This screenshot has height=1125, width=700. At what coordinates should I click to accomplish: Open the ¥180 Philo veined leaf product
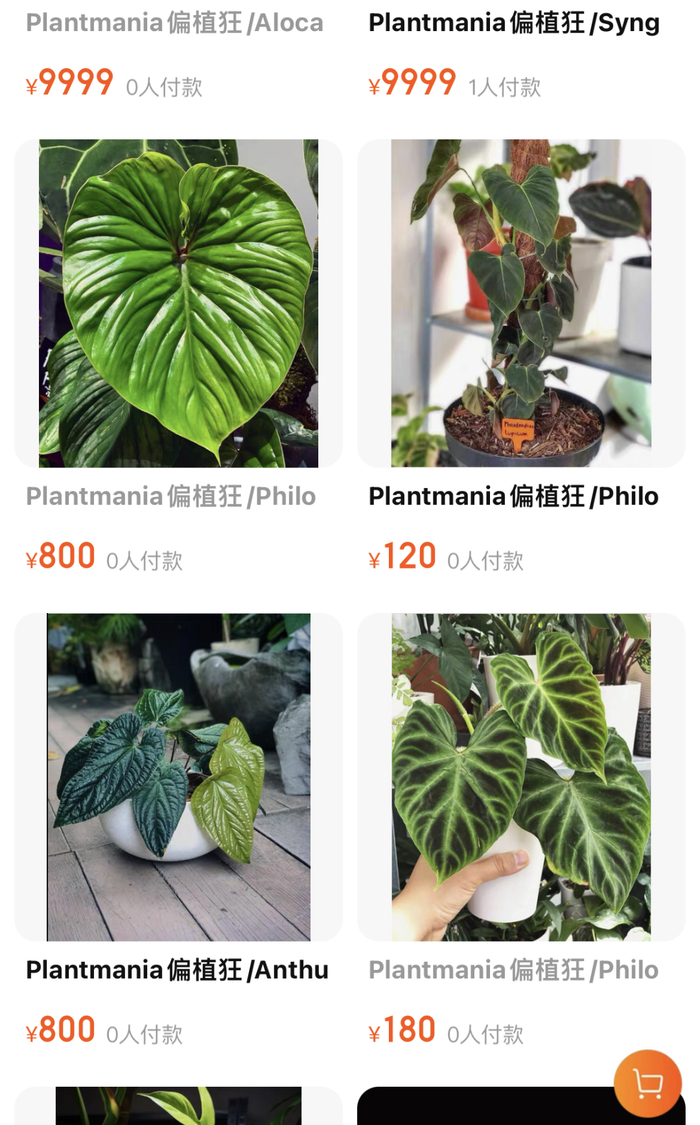[521, 777]
